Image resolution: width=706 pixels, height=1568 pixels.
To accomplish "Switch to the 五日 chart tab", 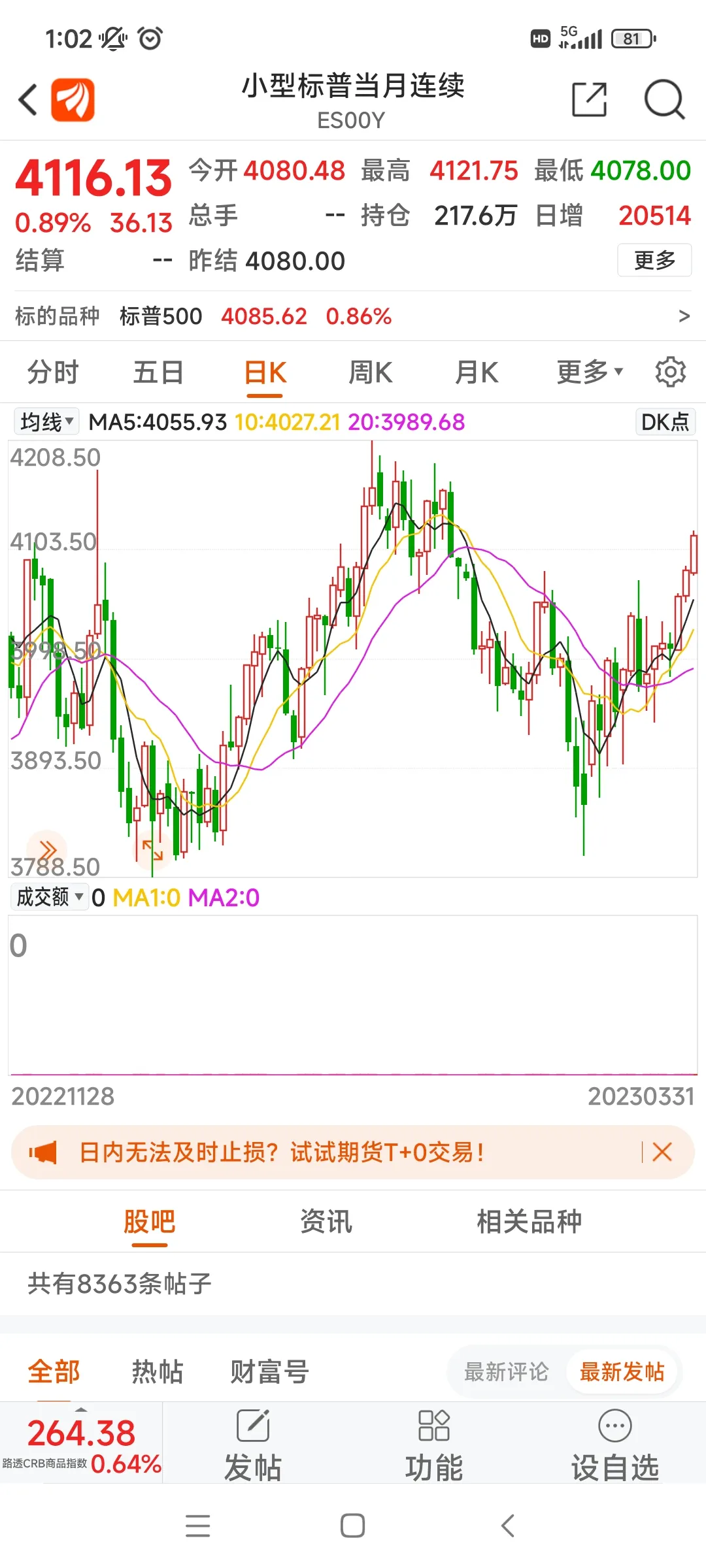I will (x=158, y=373).
